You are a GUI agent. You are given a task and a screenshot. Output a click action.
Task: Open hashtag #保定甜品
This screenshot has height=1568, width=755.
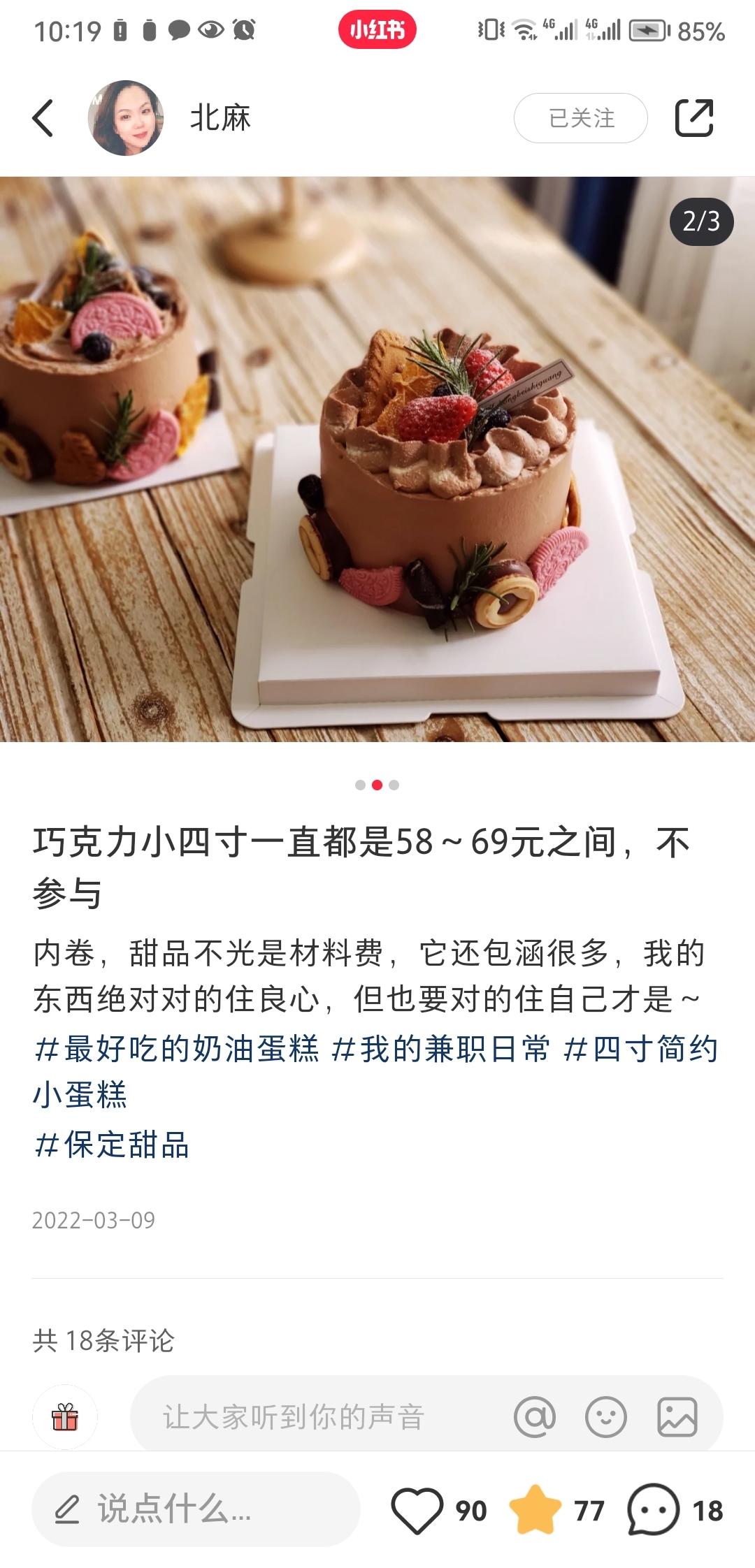click(x=112, y=1145)
